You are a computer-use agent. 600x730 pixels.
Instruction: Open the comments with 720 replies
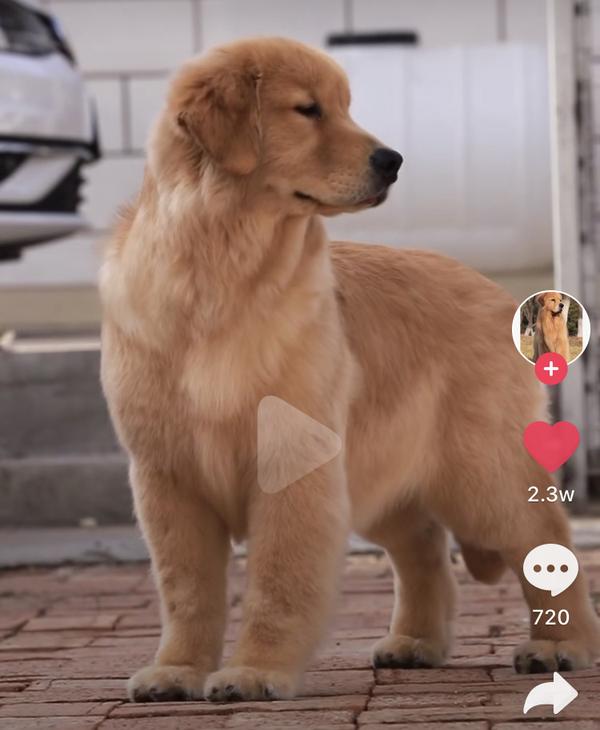point(550,570)
